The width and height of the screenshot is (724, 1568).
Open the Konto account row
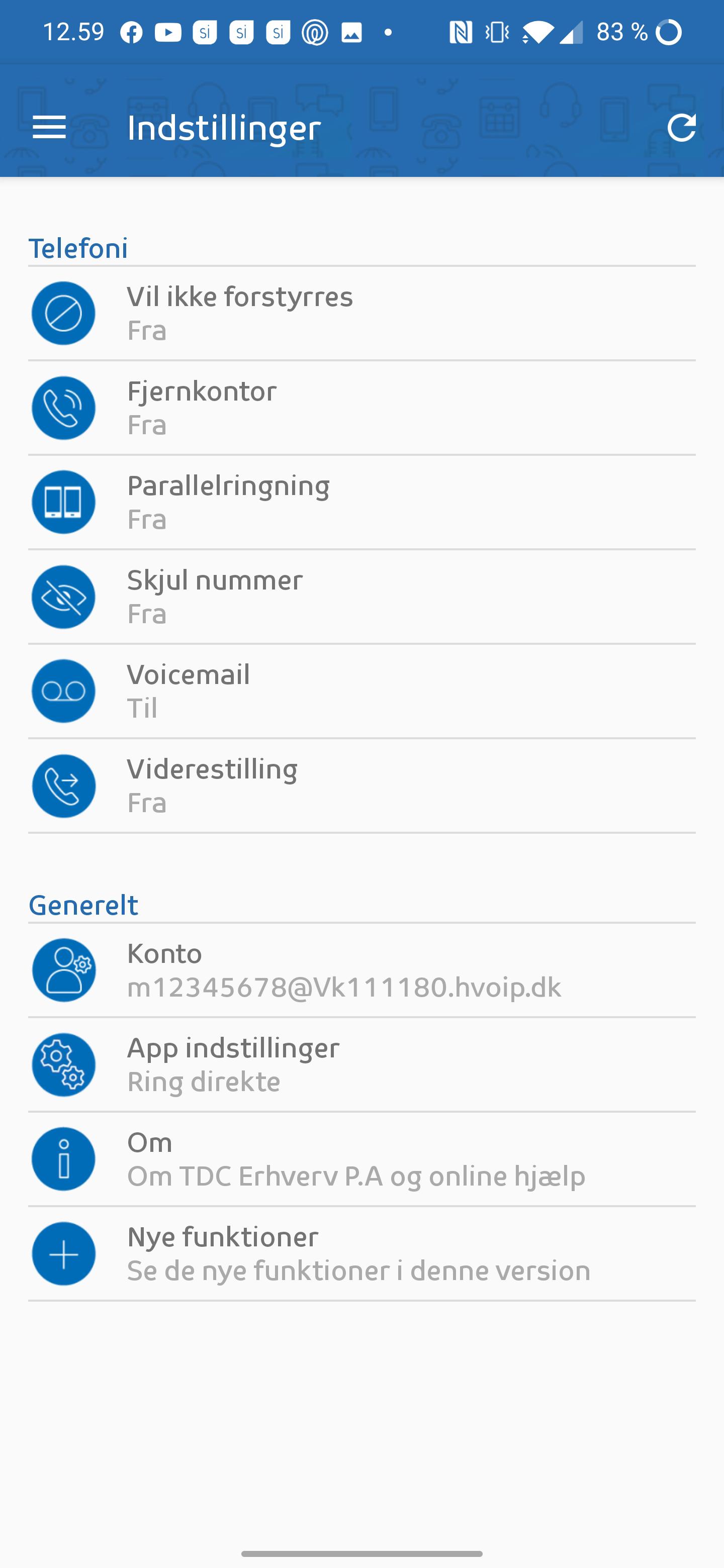pyautogui.click(x=361, y=970)
